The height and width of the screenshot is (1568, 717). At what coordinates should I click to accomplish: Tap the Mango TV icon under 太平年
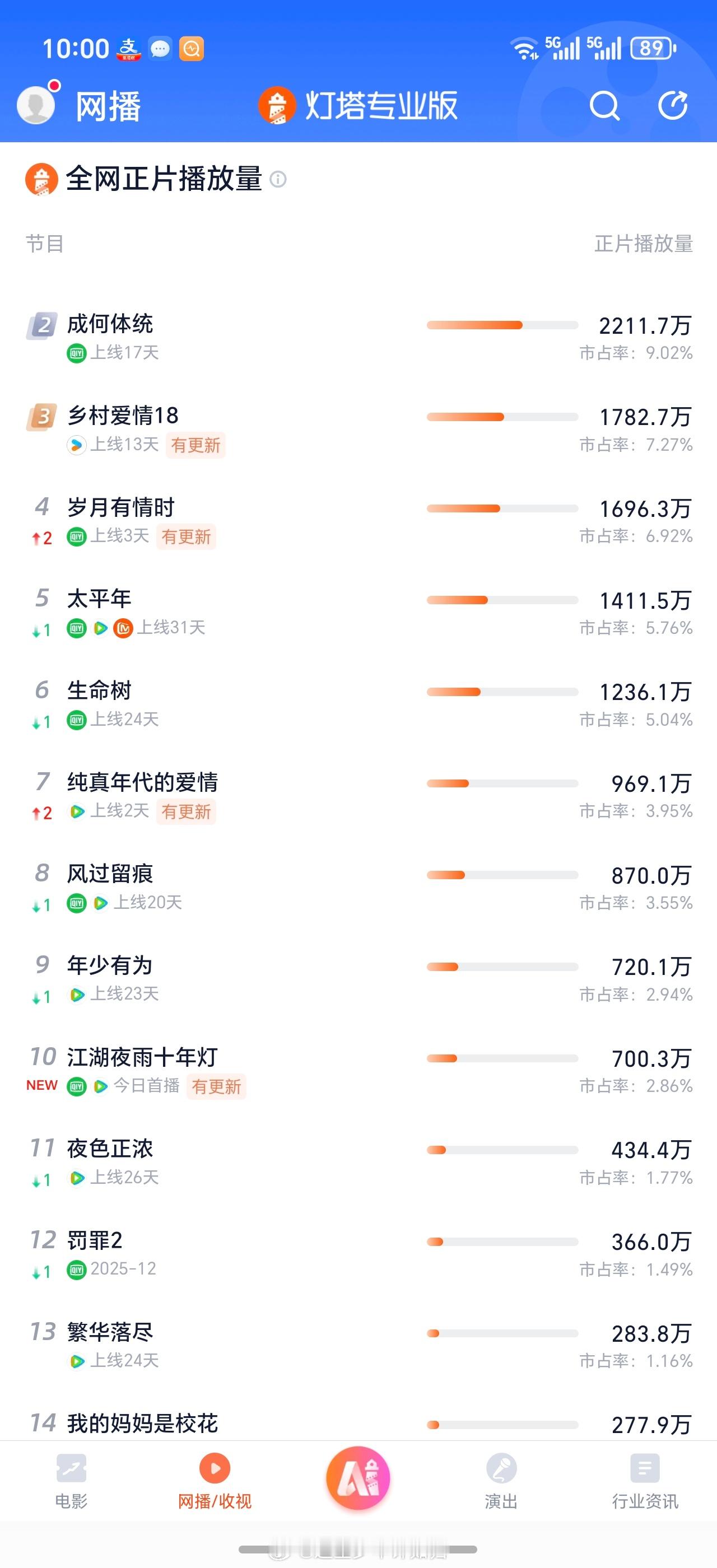coord(123,629)
